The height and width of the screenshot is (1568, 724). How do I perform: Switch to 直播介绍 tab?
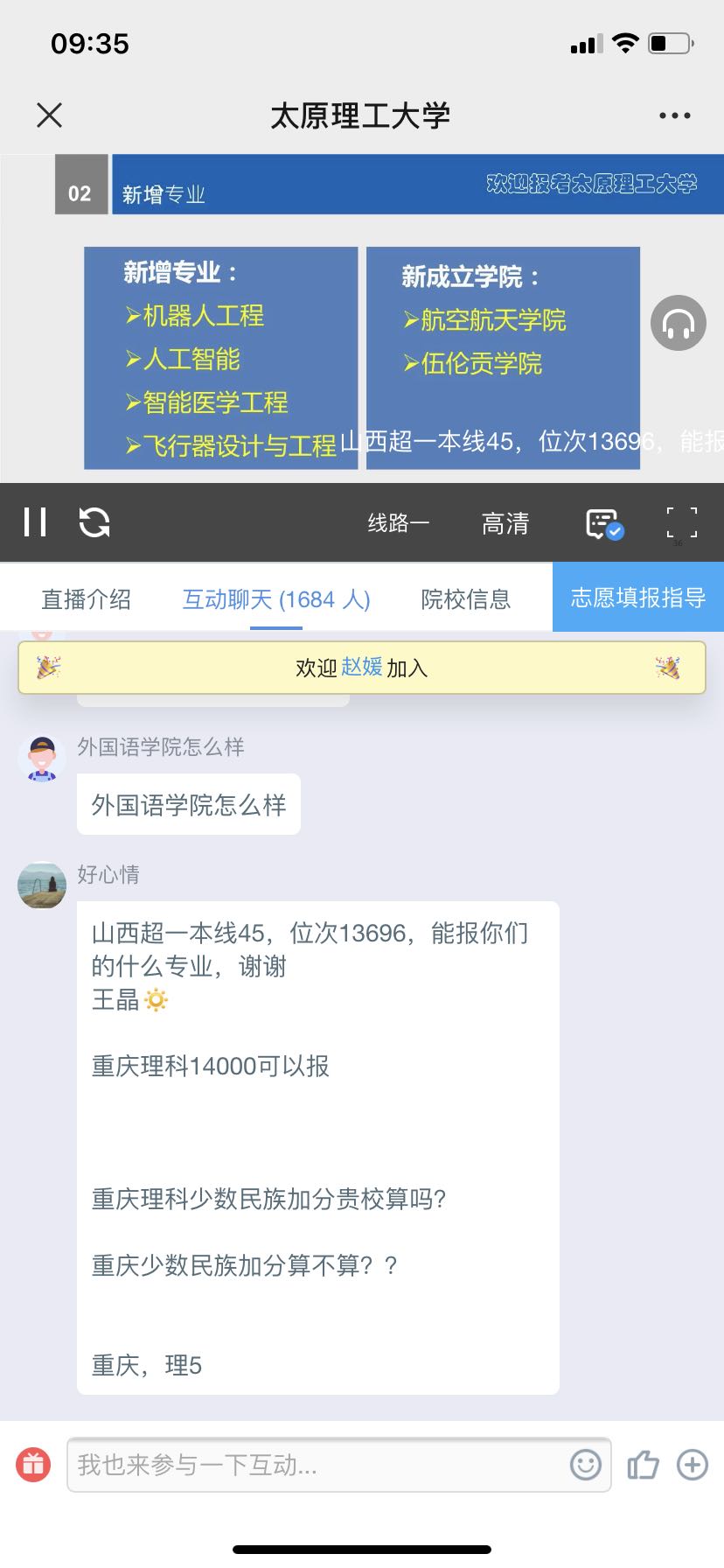pyautogui.click(x=86, y=599)
